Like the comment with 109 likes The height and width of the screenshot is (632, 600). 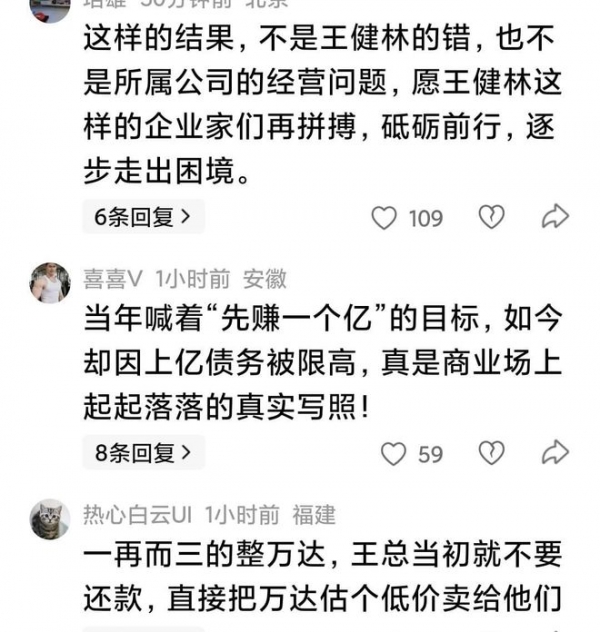(x=385, y=217)
